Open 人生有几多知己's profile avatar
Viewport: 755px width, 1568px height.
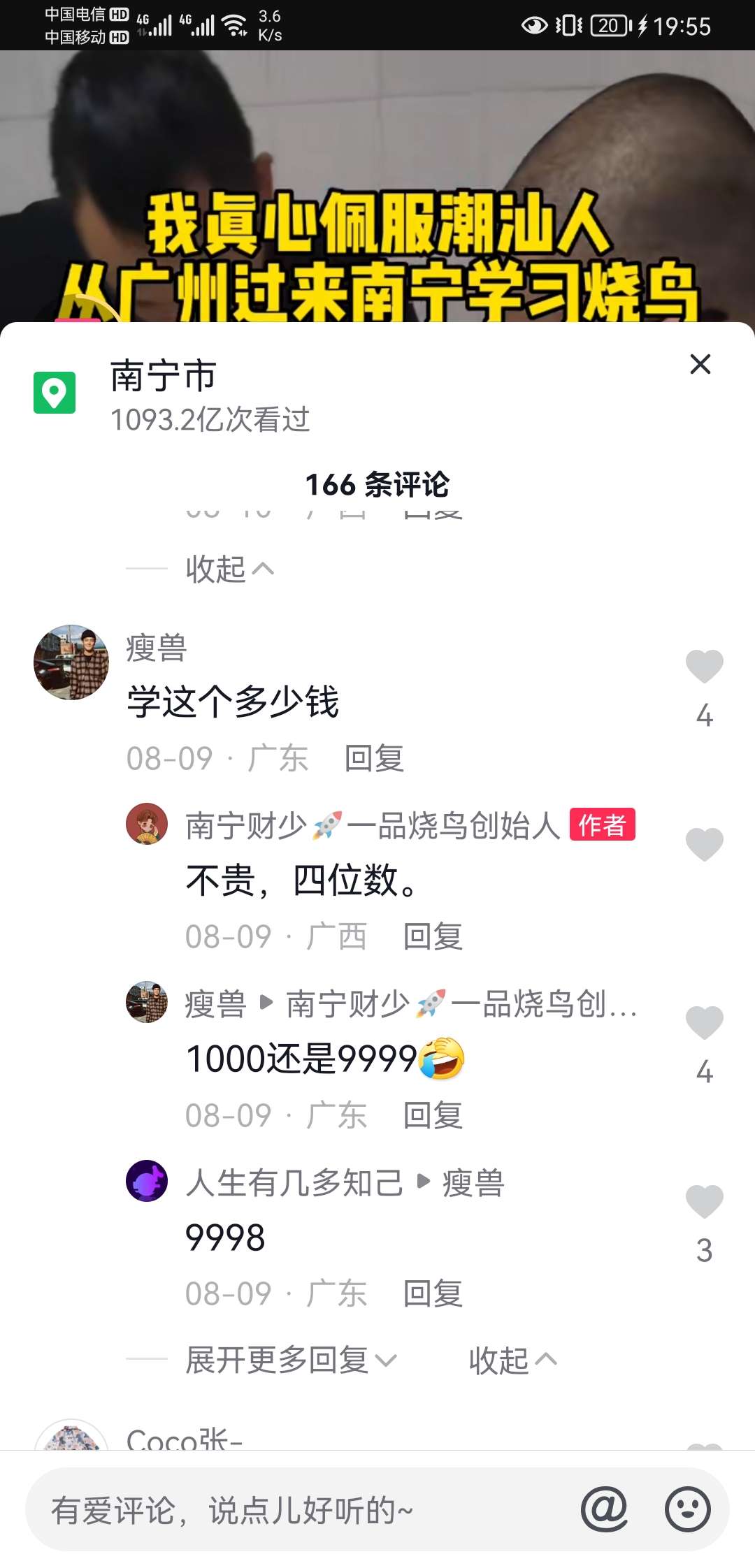pos(147,1181)
